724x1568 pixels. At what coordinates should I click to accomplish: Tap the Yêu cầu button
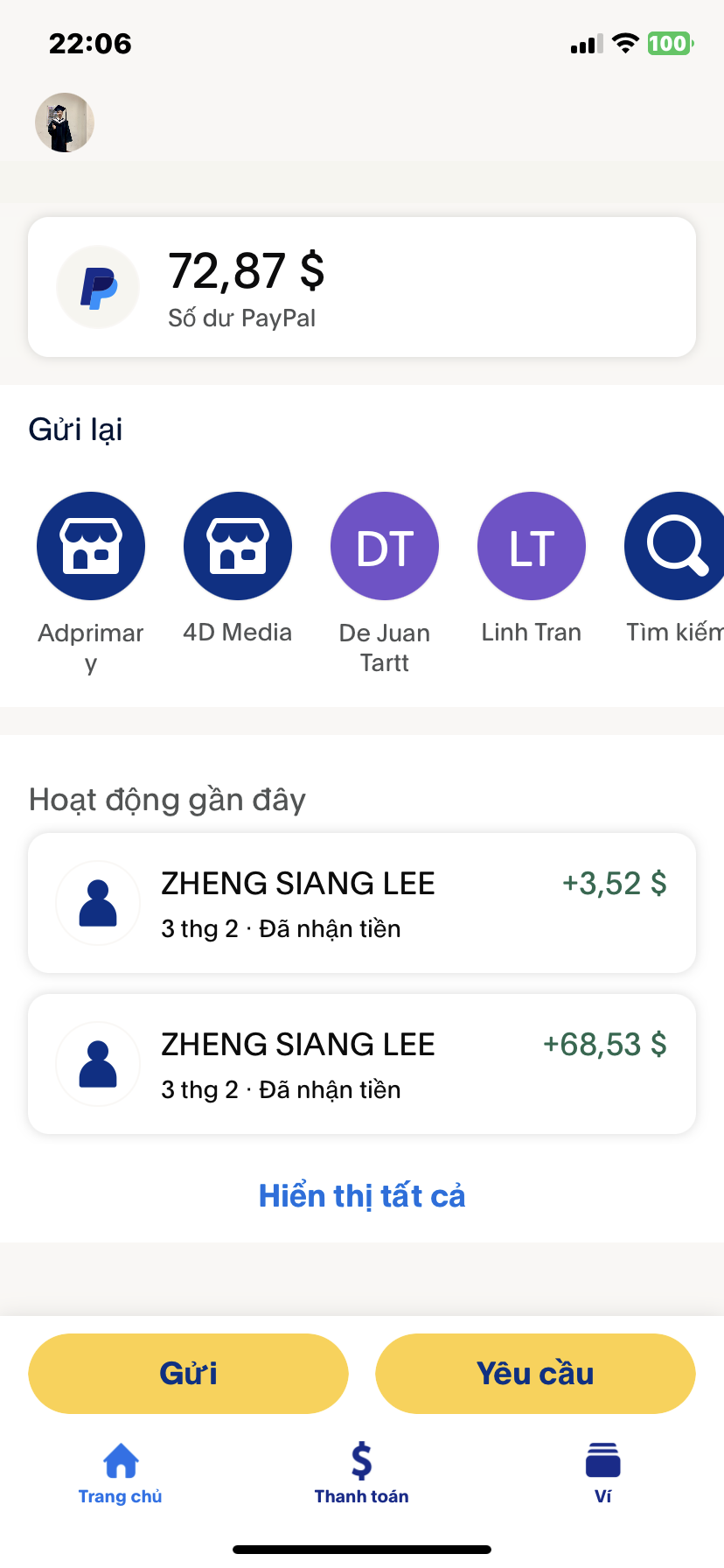tap(535, 1374)
